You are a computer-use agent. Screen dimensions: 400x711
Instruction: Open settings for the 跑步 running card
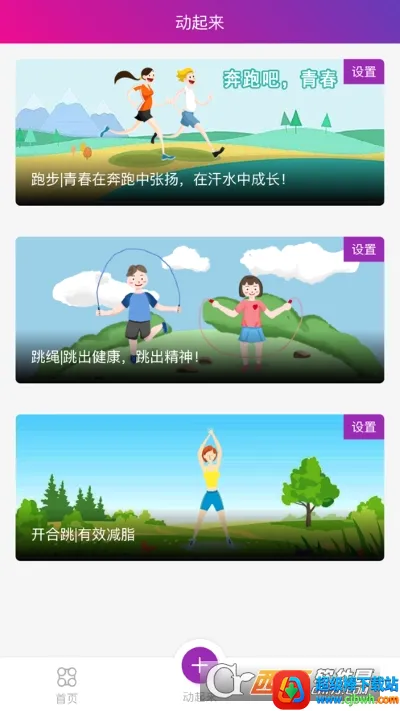[x=364, y=72]
